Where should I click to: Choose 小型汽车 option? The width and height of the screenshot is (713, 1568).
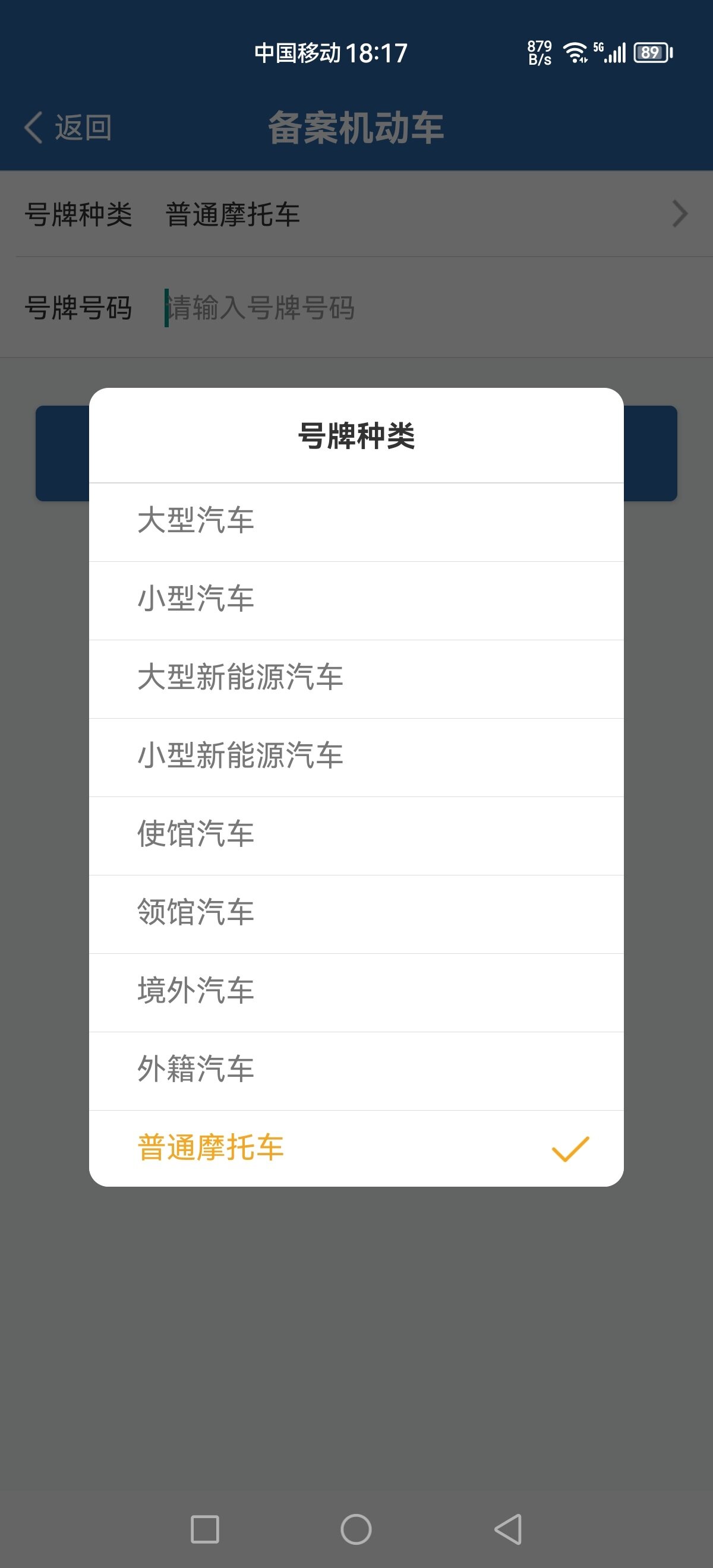click(x=355, y=600)
